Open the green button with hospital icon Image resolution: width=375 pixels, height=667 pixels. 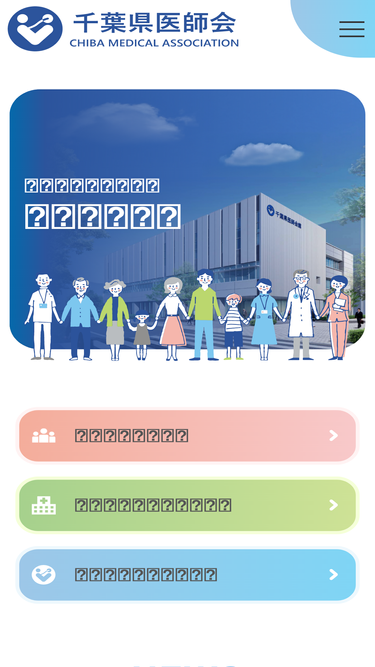[x=188, y=505]
